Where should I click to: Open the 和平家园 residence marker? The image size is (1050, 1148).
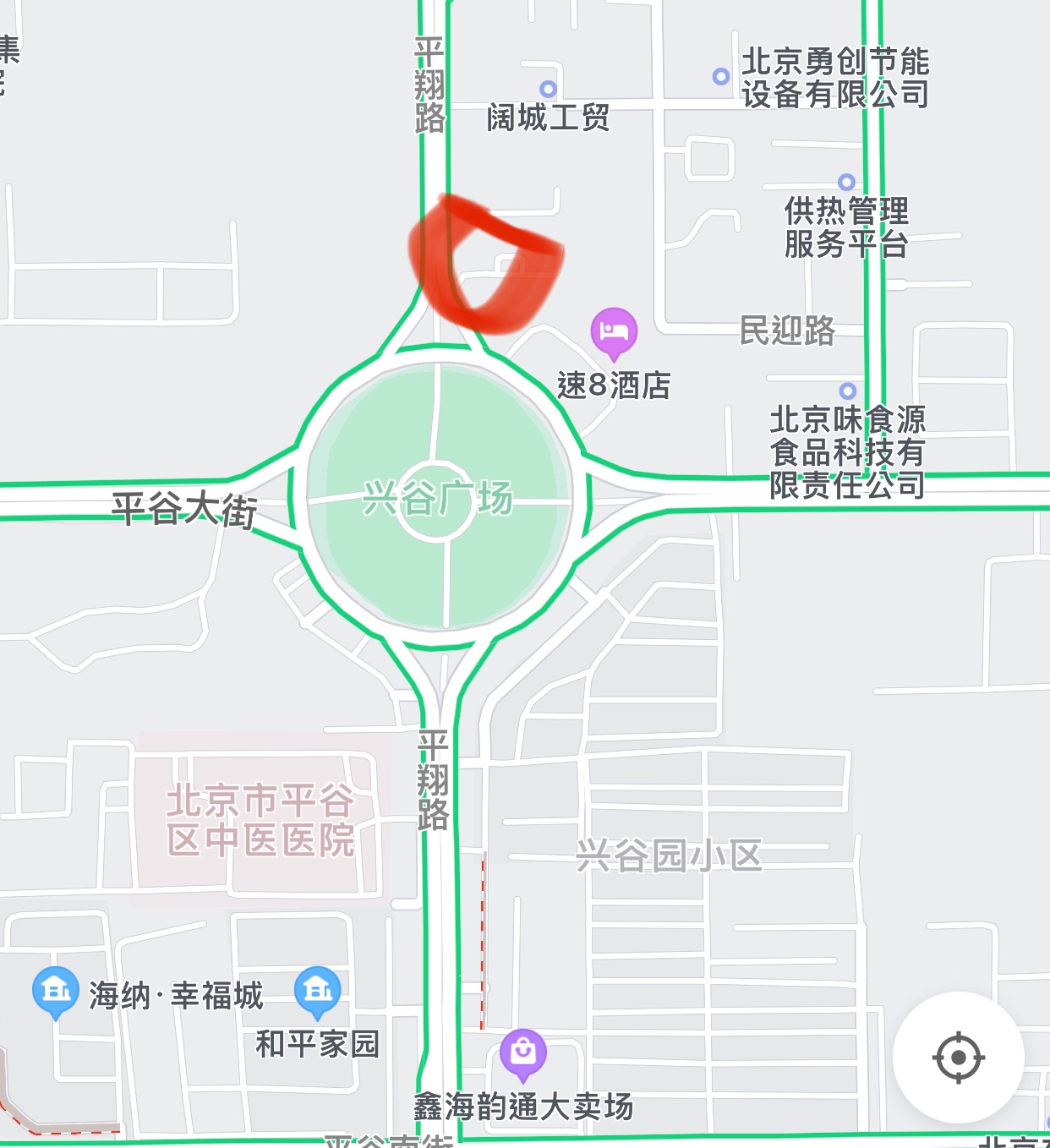tap(318, 990)
